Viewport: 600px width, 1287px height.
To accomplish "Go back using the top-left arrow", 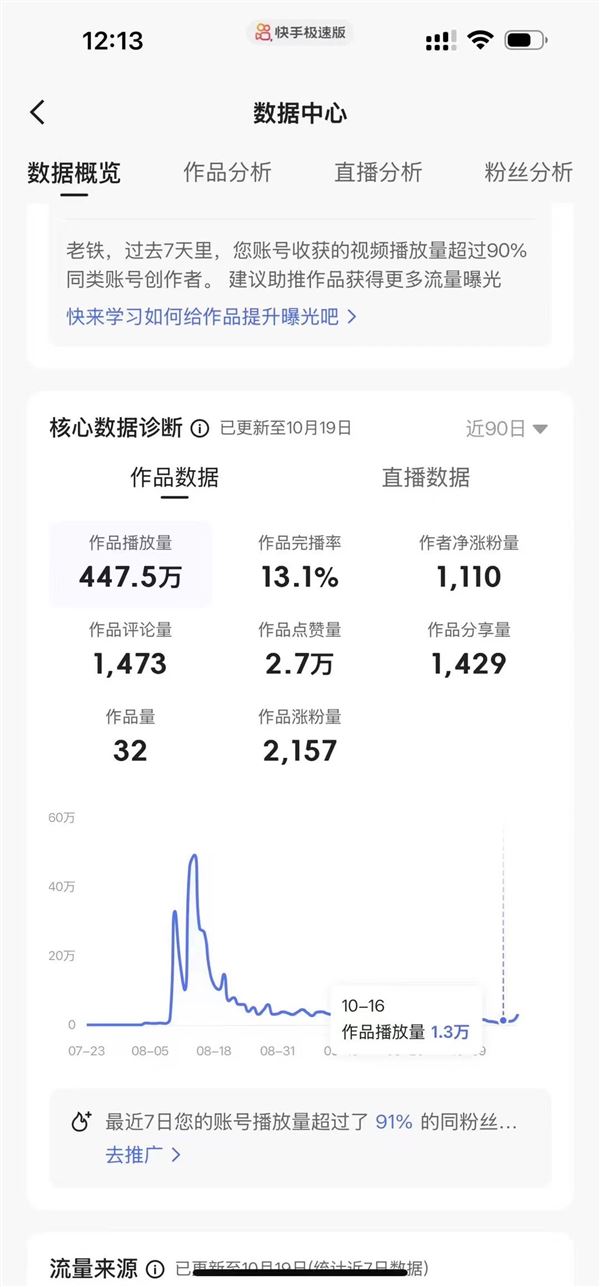I will (x=38, y=112).
